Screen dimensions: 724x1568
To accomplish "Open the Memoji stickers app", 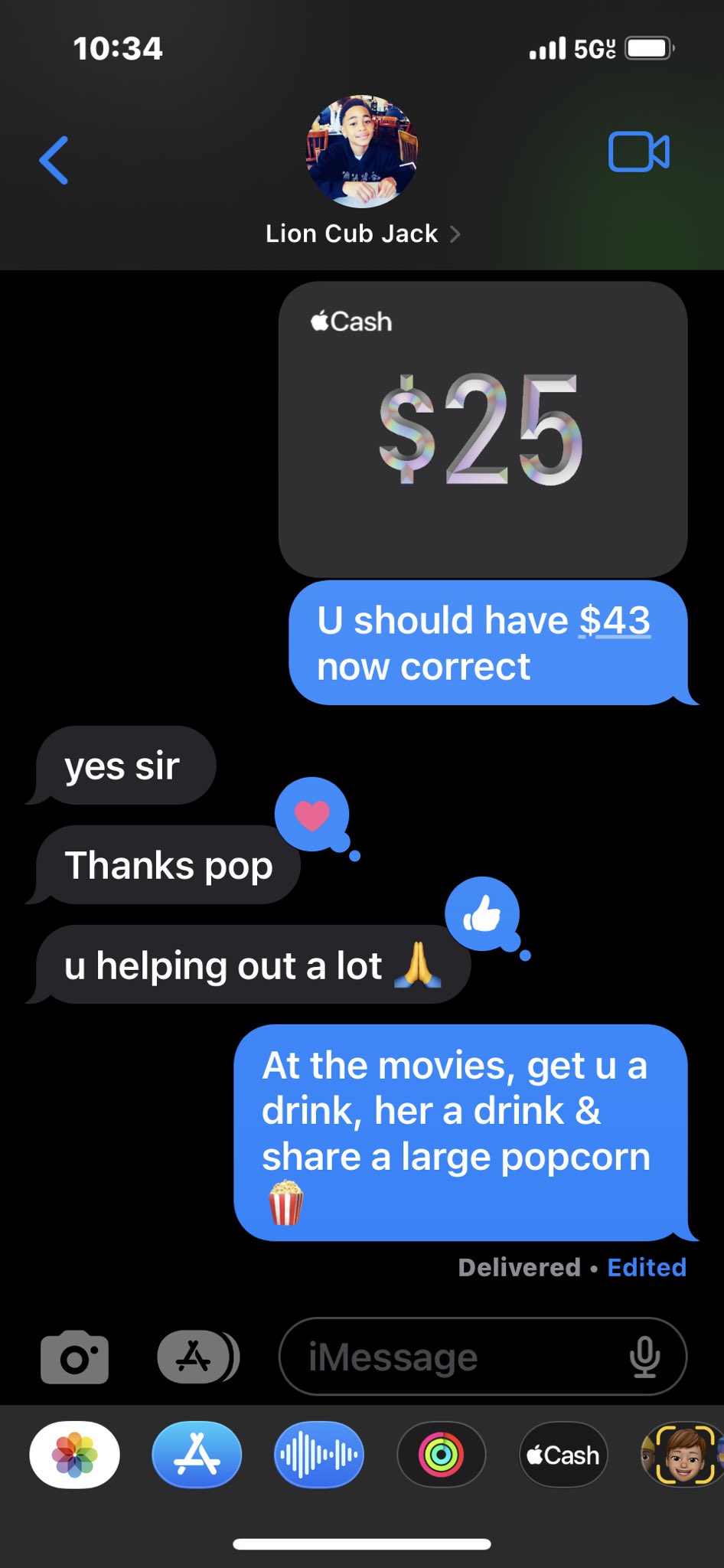I will tap(683, 1455).
